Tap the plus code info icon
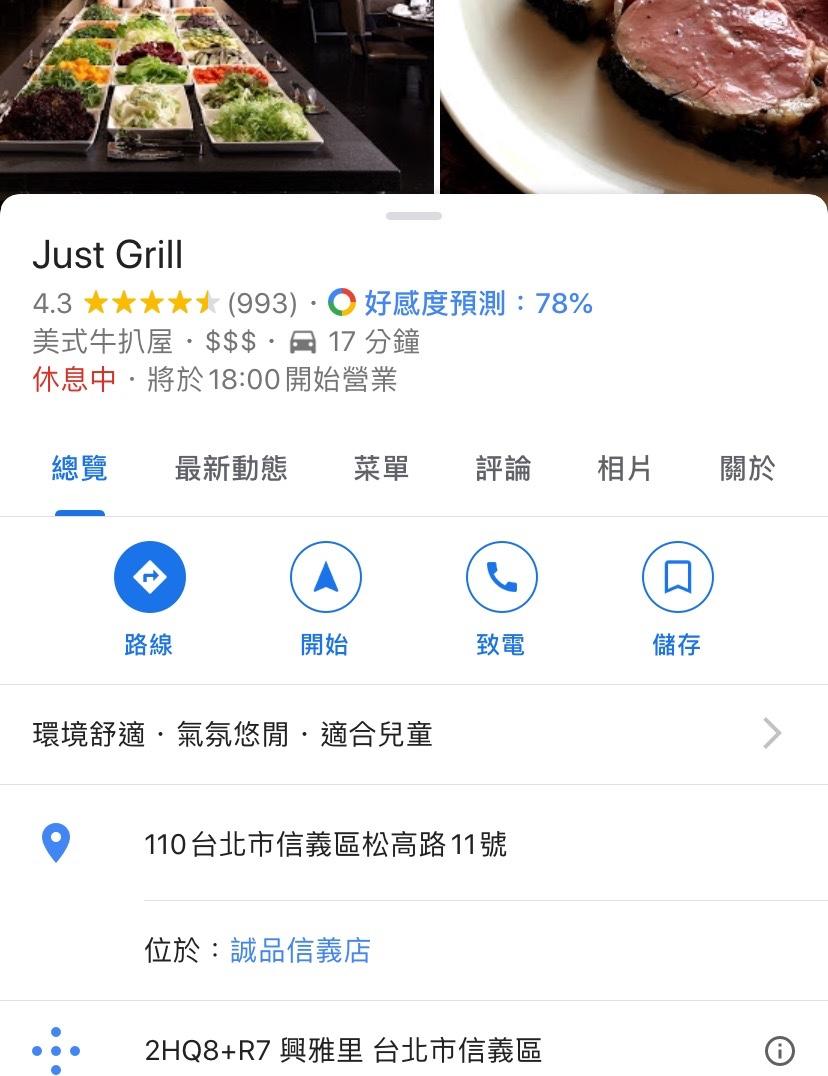828x1076 pixels. pyautogui.click(x=779, y=1051)
